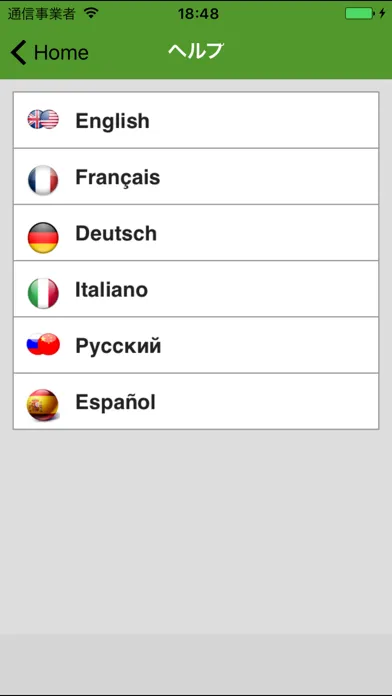
Task: Select Español help language
Action: (196, 402)
